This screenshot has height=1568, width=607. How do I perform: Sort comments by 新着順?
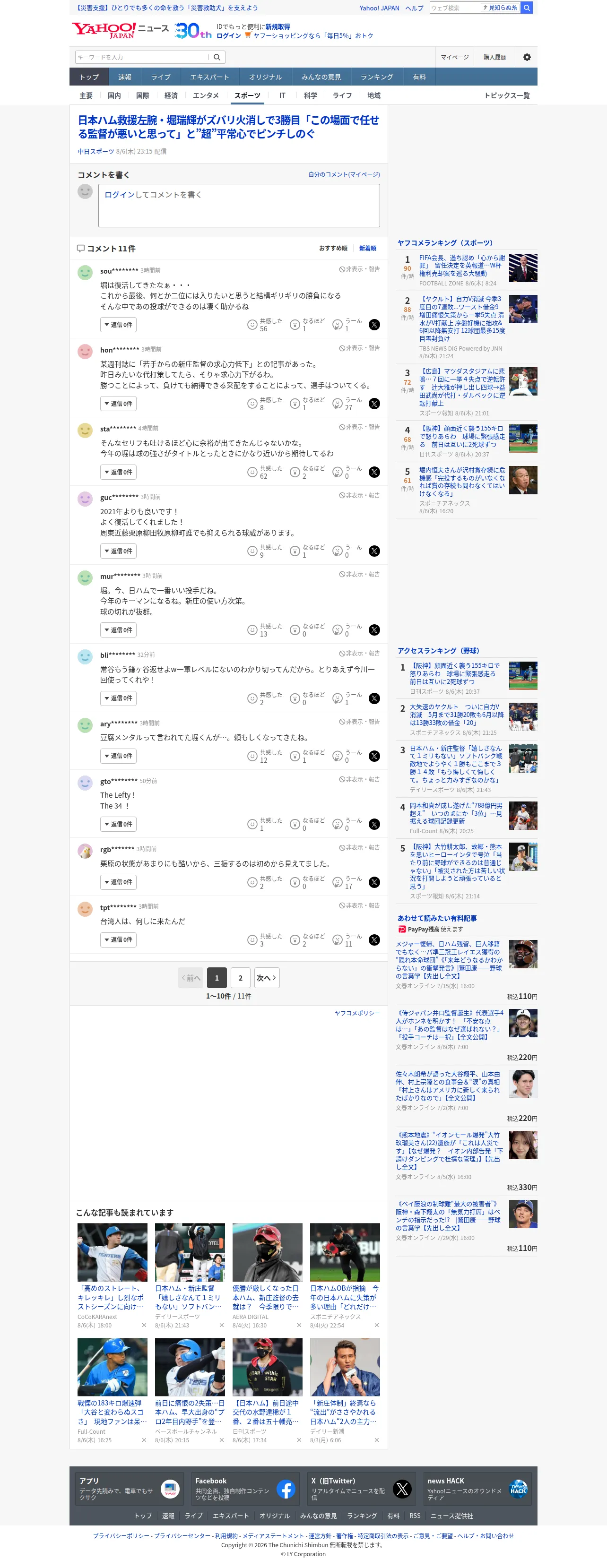click(x=367, y=249)
